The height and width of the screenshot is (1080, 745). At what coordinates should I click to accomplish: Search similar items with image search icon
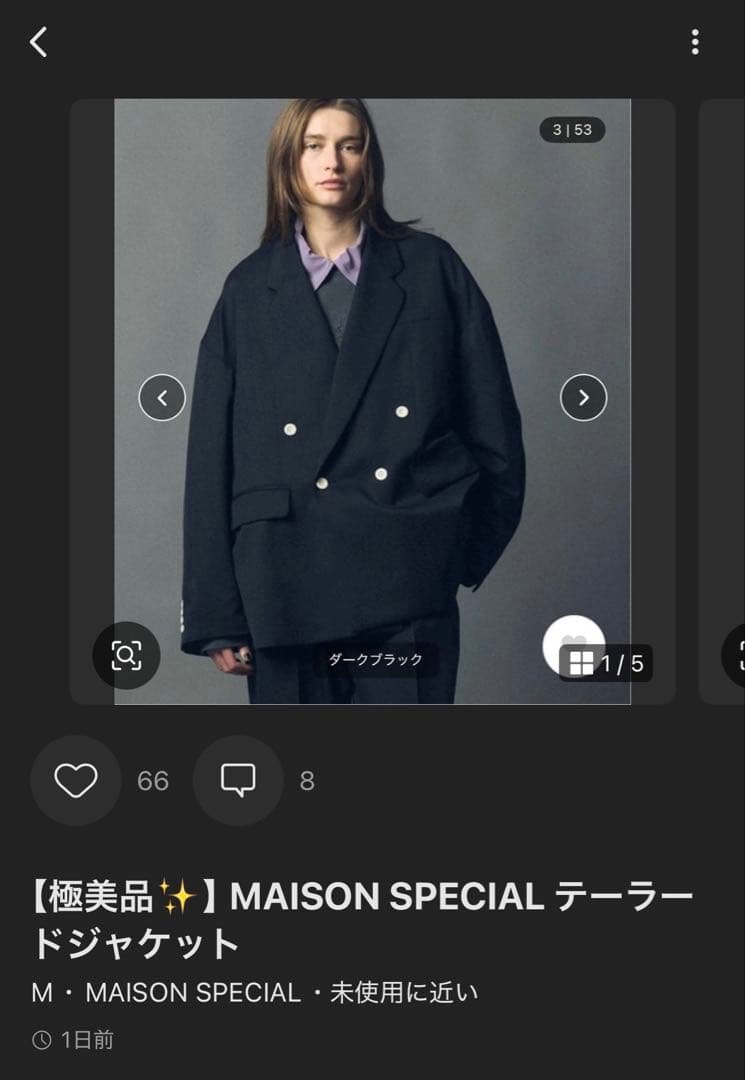(x=127, y=656)
